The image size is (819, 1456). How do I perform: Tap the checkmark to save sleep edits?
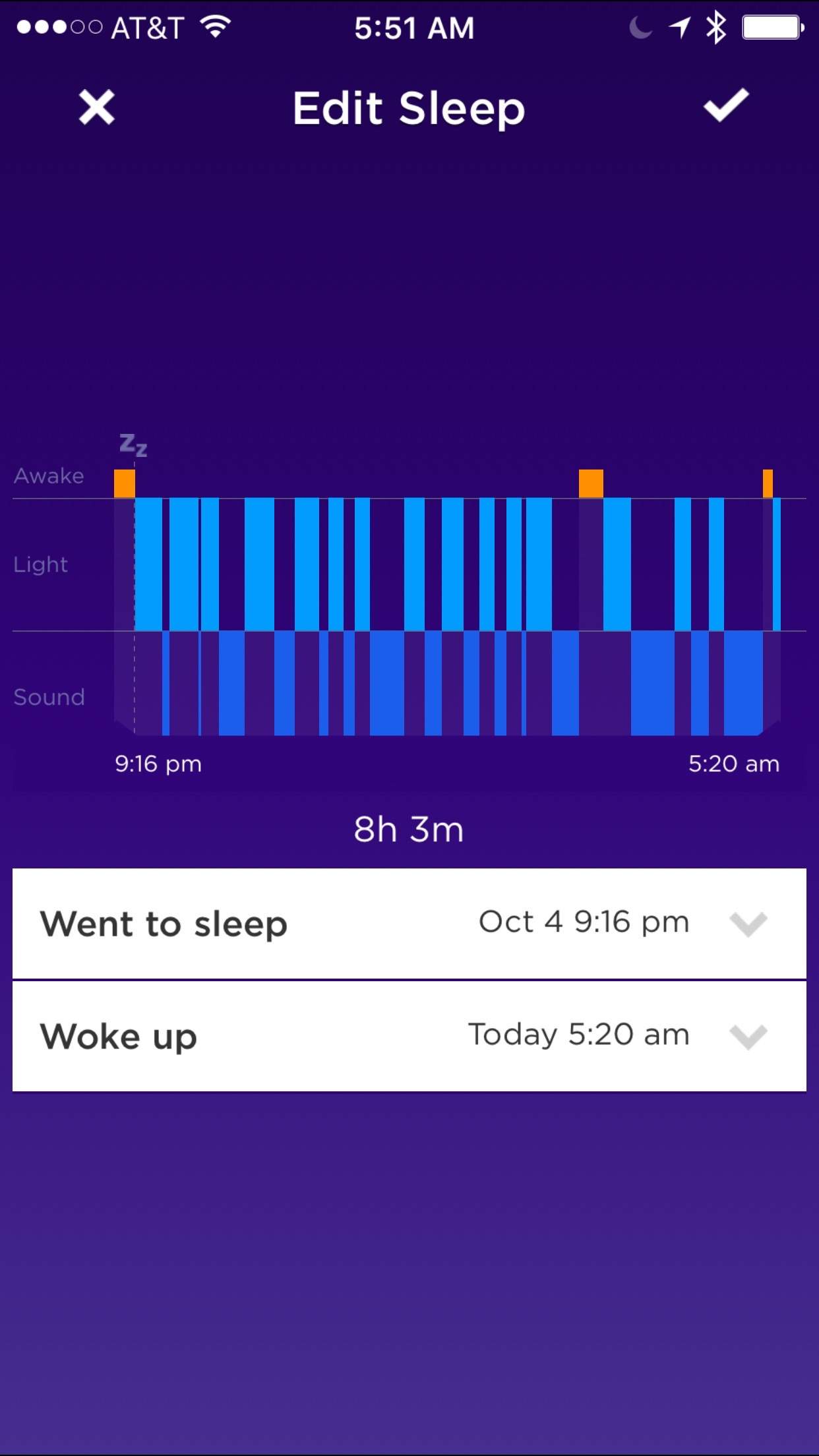(725, 107)
